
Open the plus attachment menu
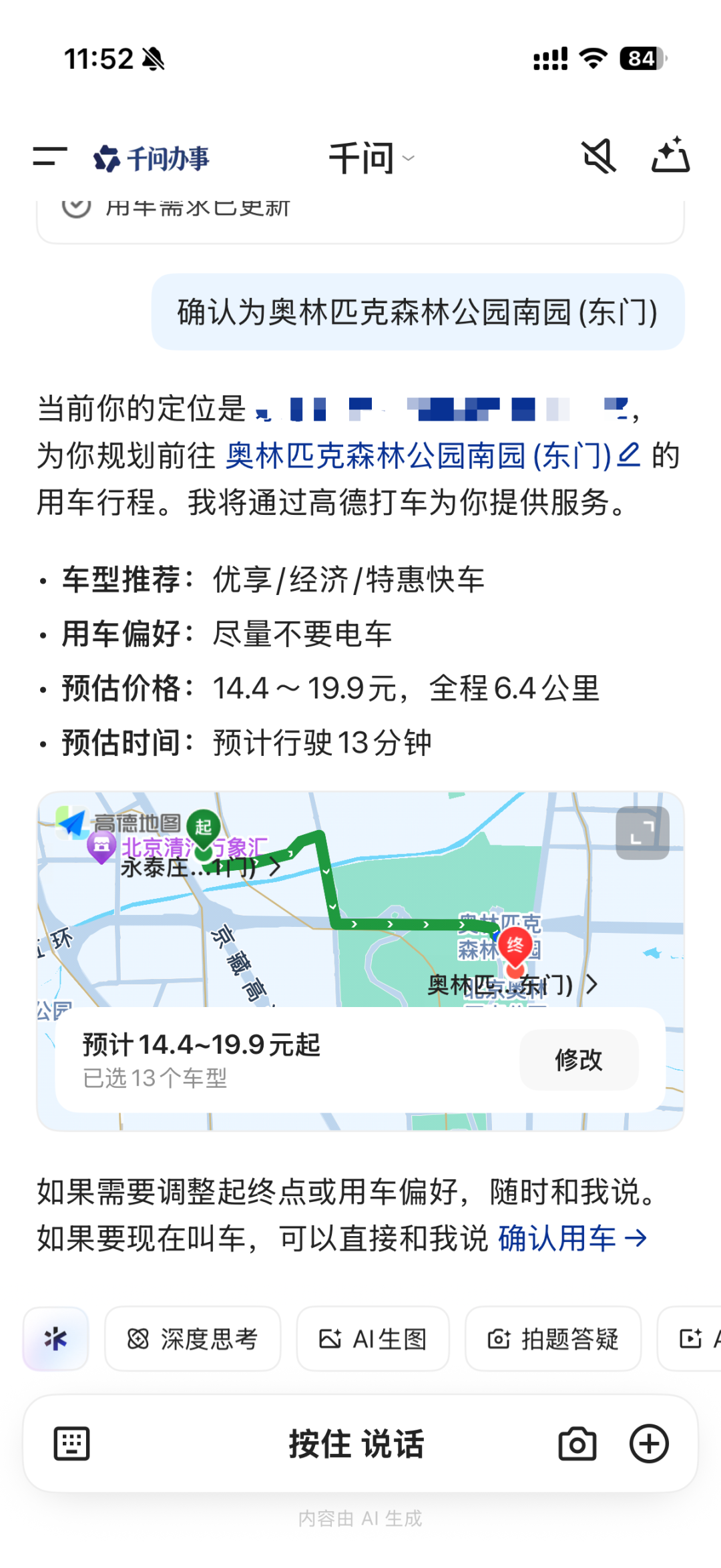pos(649,1444)
